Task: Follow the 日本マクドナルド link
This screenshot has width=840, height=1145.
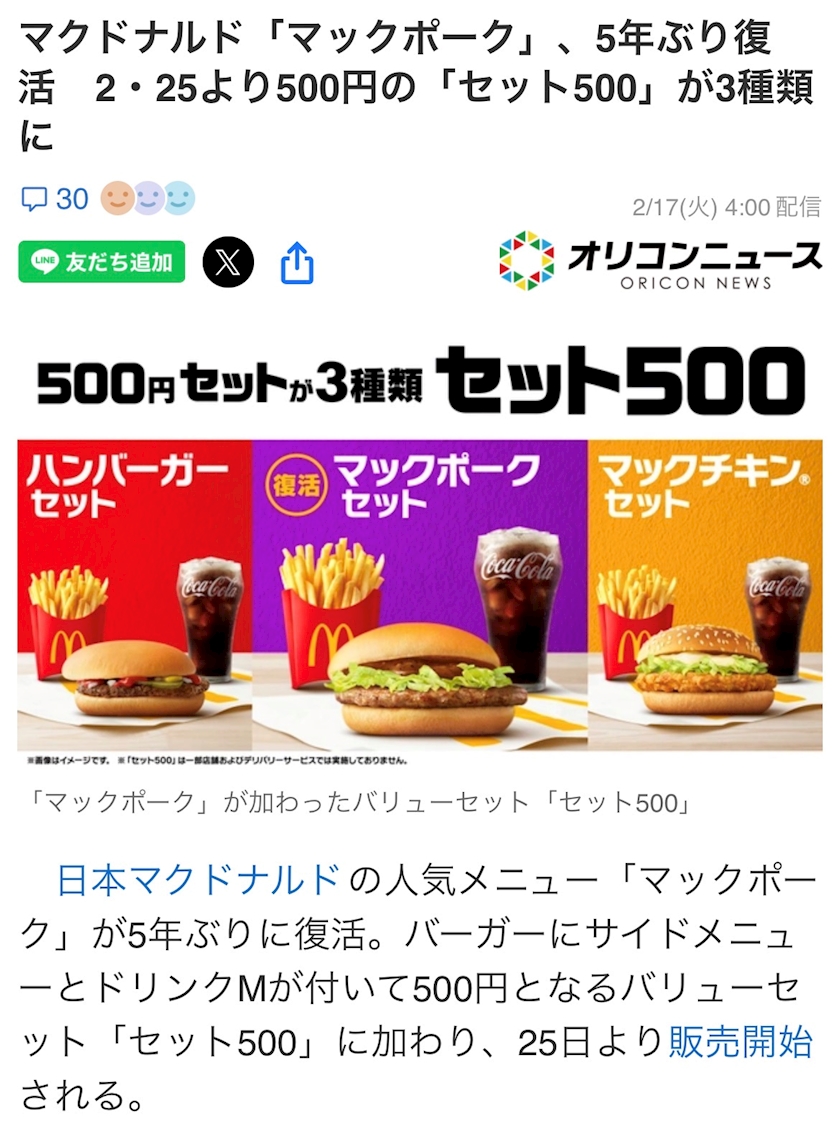Action: [198, 880]
